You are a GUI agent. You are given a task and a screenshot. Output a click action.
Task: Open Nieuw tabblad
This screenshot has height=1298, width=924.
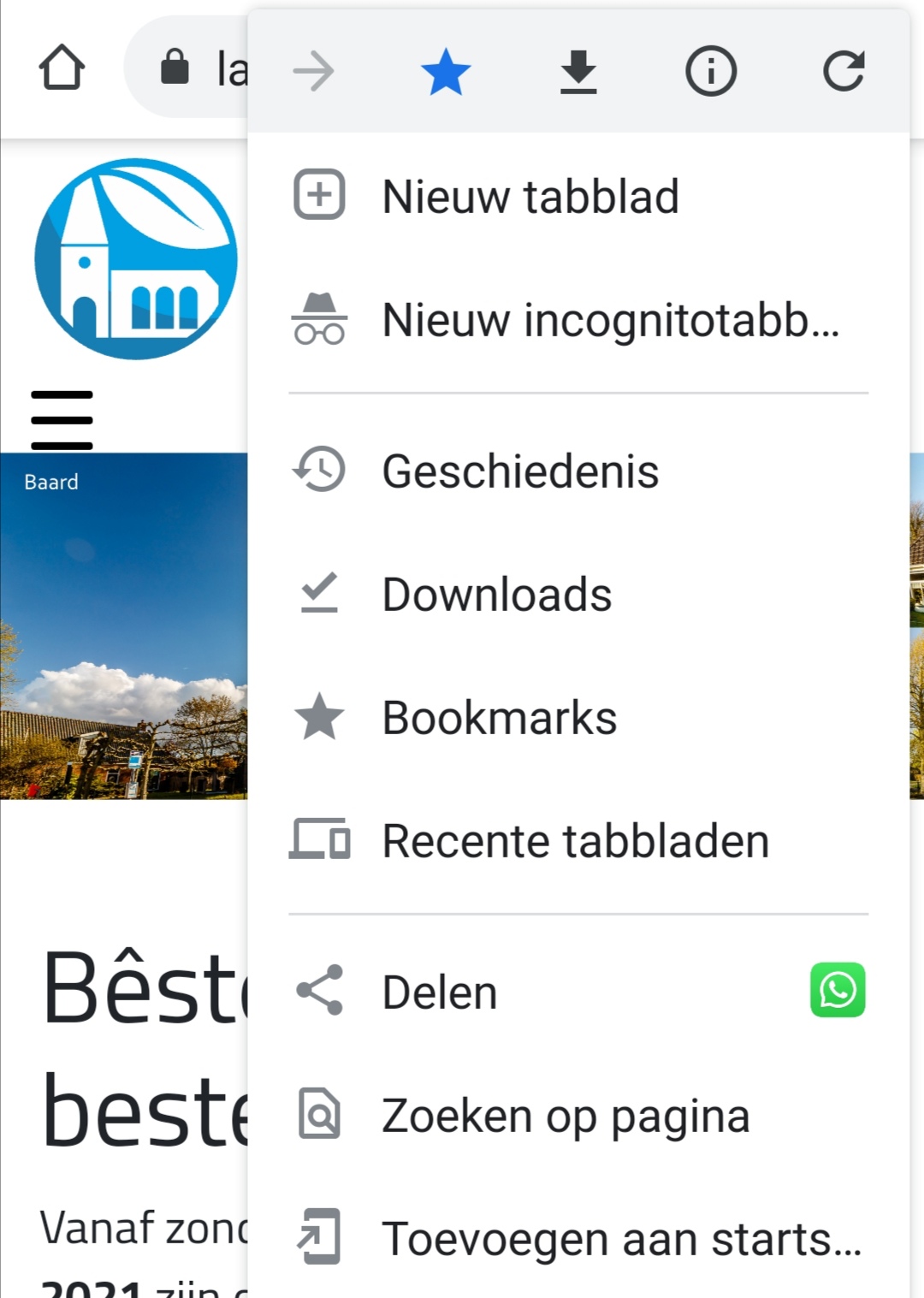tap(530, 196)
